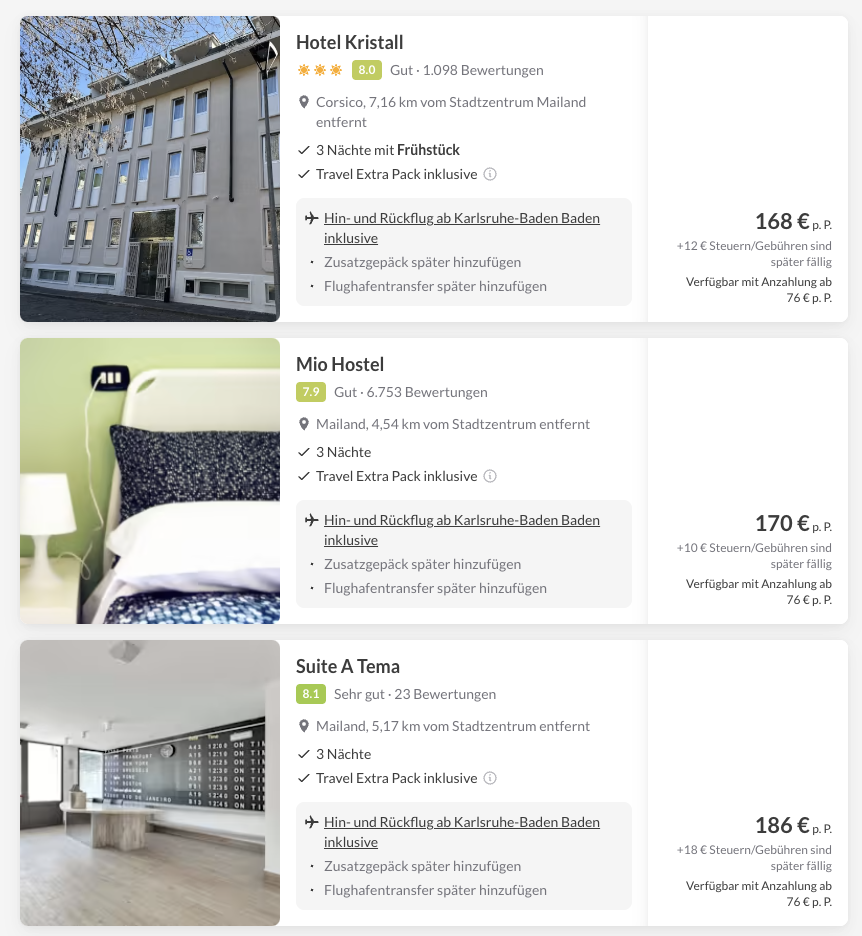Select the 170 € price for Mio Hostel
Image resolution: width=862 pixels, height=936 pixels.
782,523
